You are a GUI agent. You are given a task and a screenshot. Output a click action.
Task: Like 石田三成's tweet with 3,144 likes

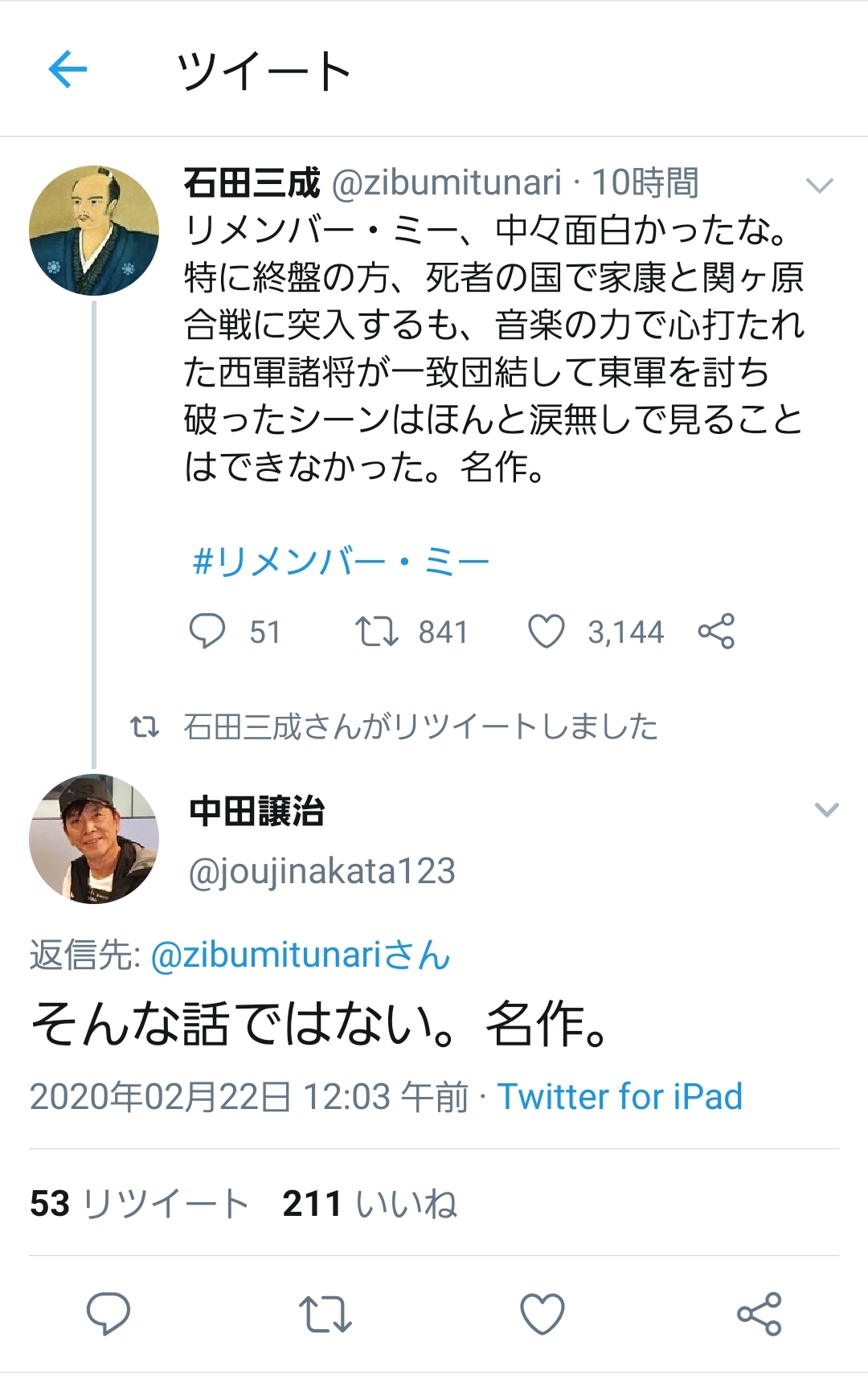tap(547, 632)
